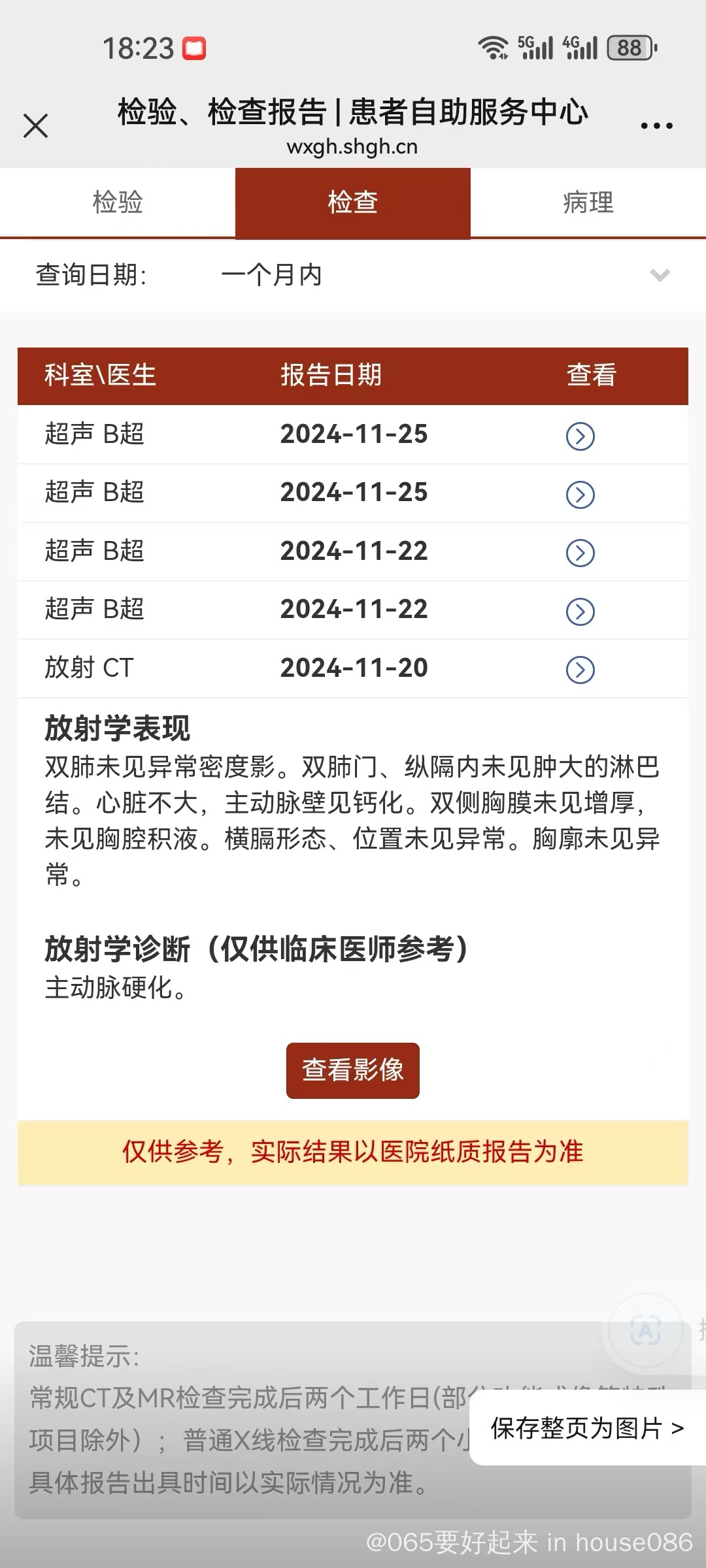
Task: View the 放射 CT report dated 2024-11-20
Action: tap(580, 670)
